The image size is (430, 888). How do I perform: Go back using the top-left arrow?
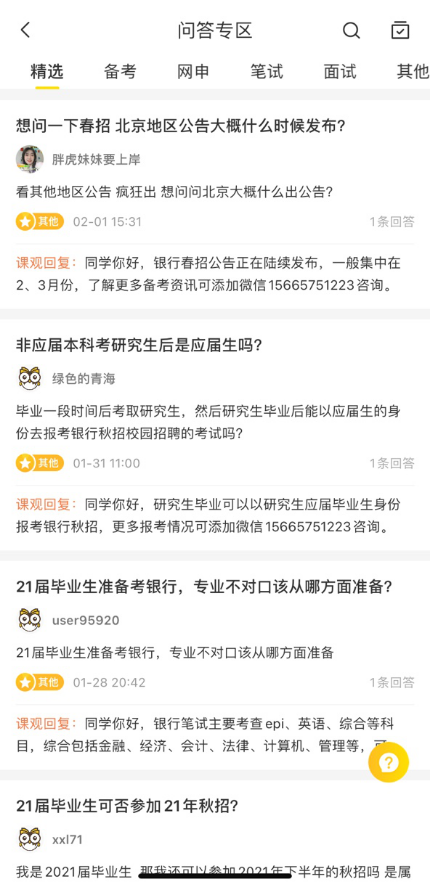(x=25, y=30)
